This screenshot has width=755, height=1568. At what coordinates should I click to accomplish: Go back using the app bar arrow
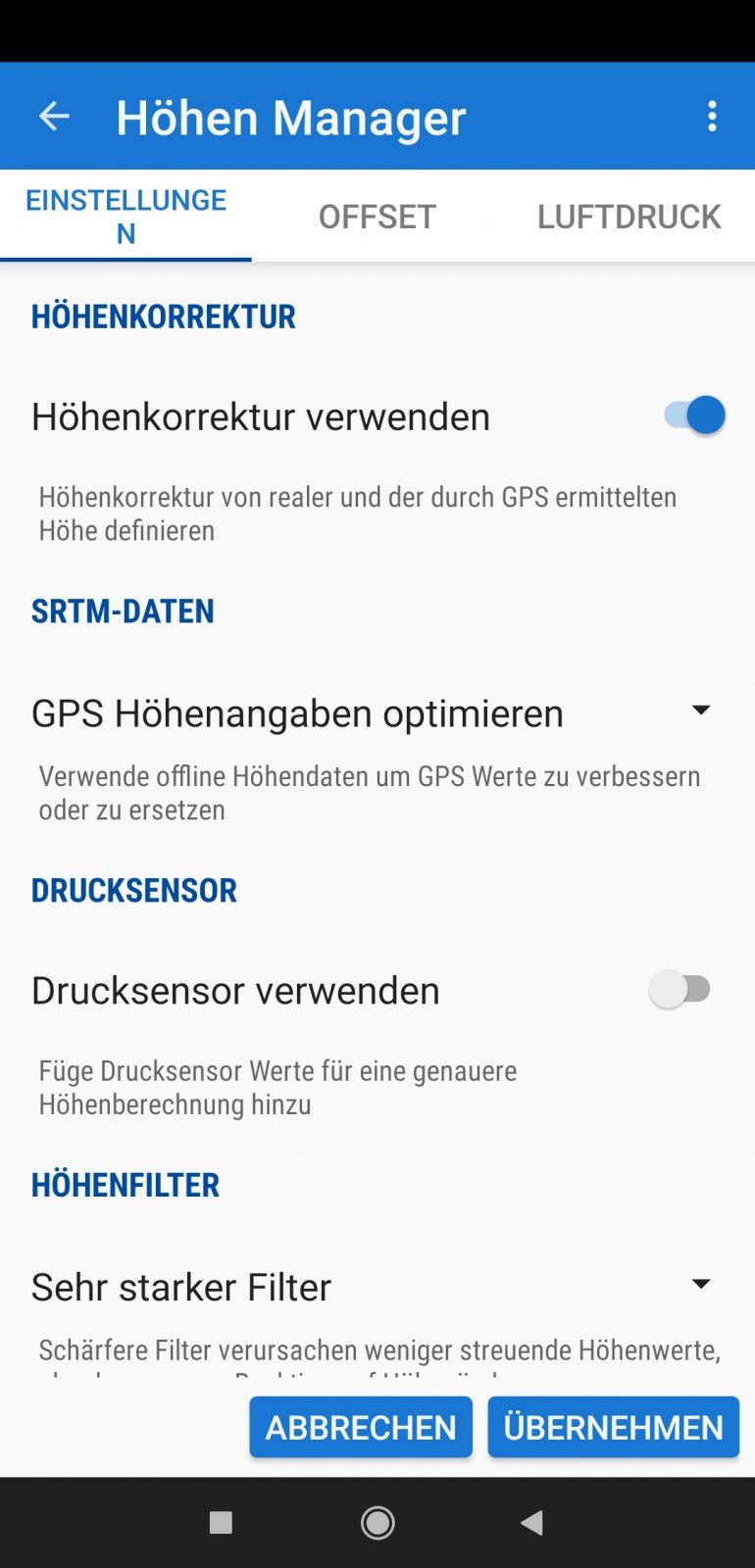(54, 117)
